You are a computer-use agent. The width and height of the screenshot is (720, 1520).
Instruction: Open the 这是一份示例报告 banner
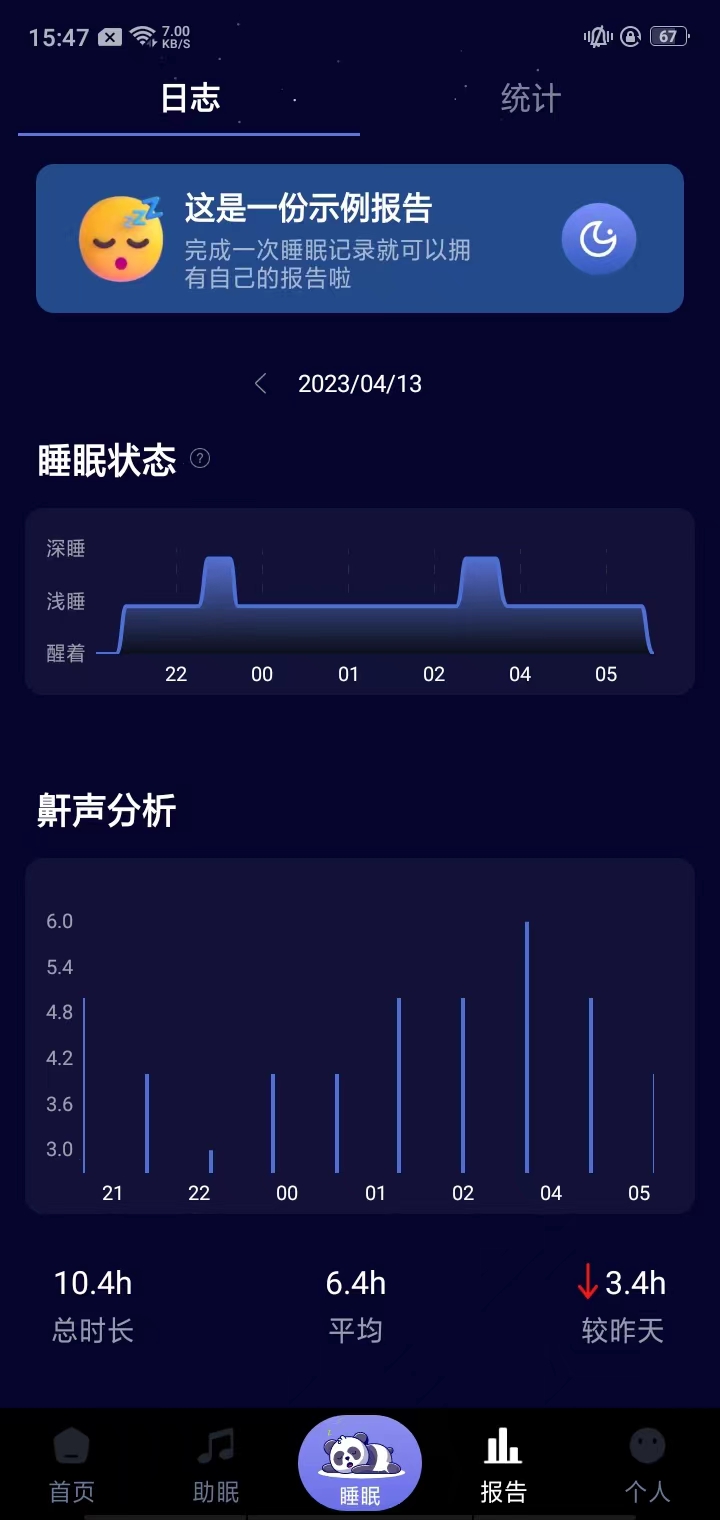(360, 238)
